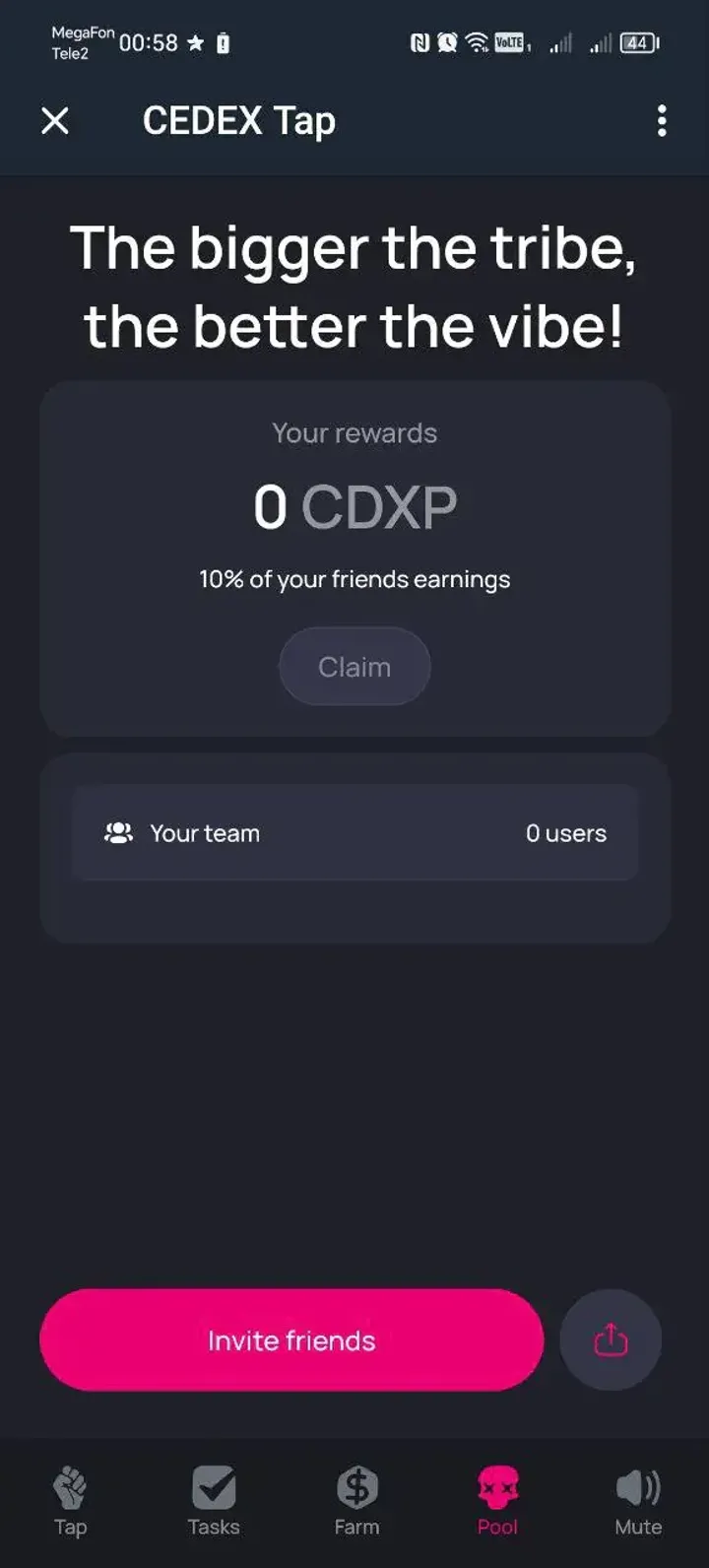Toggle the alarm icon in the status bar
This screenshot has height=1568, width=709.
448,43
